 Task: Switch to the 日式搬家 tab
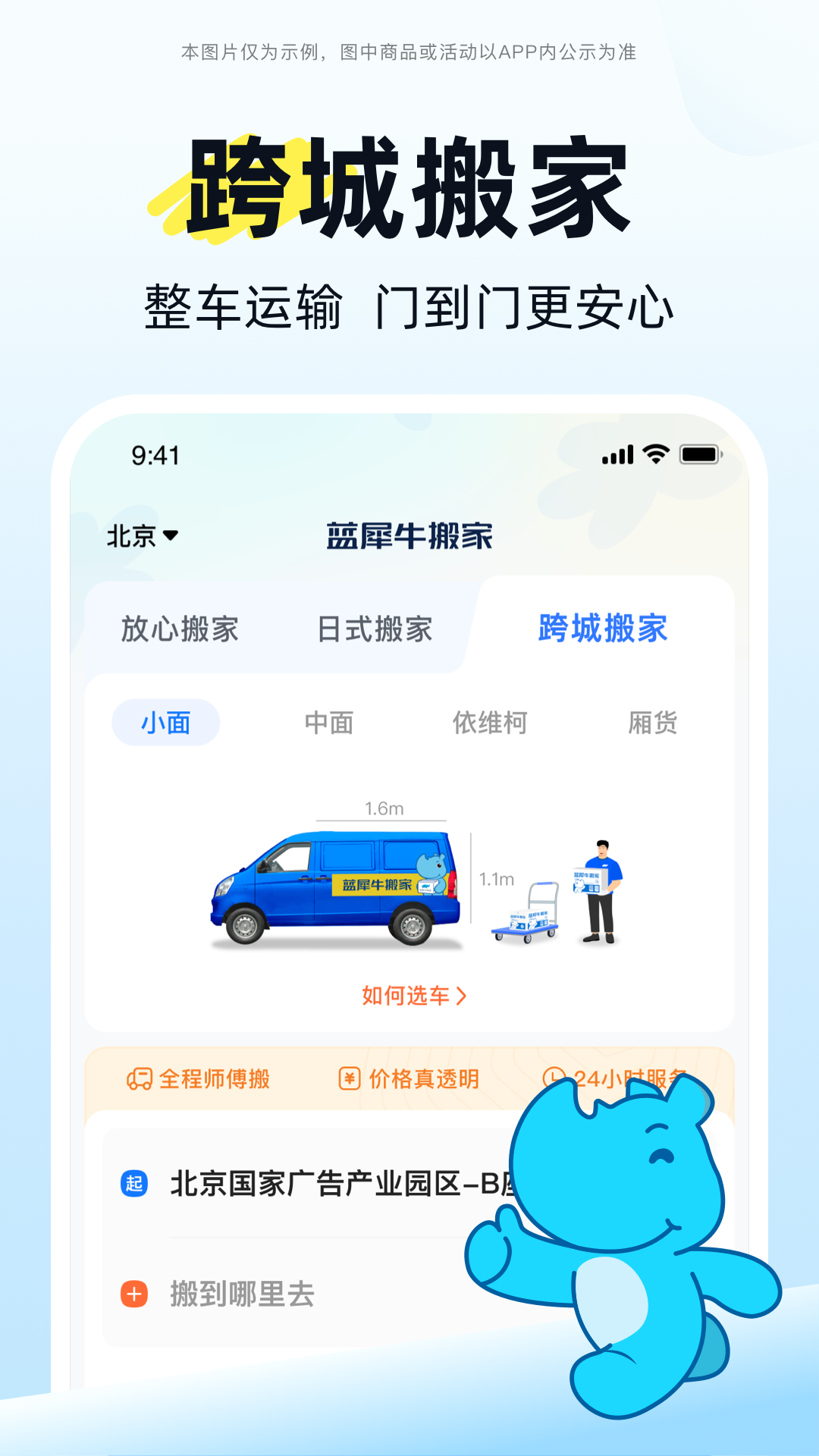(375, 628)
